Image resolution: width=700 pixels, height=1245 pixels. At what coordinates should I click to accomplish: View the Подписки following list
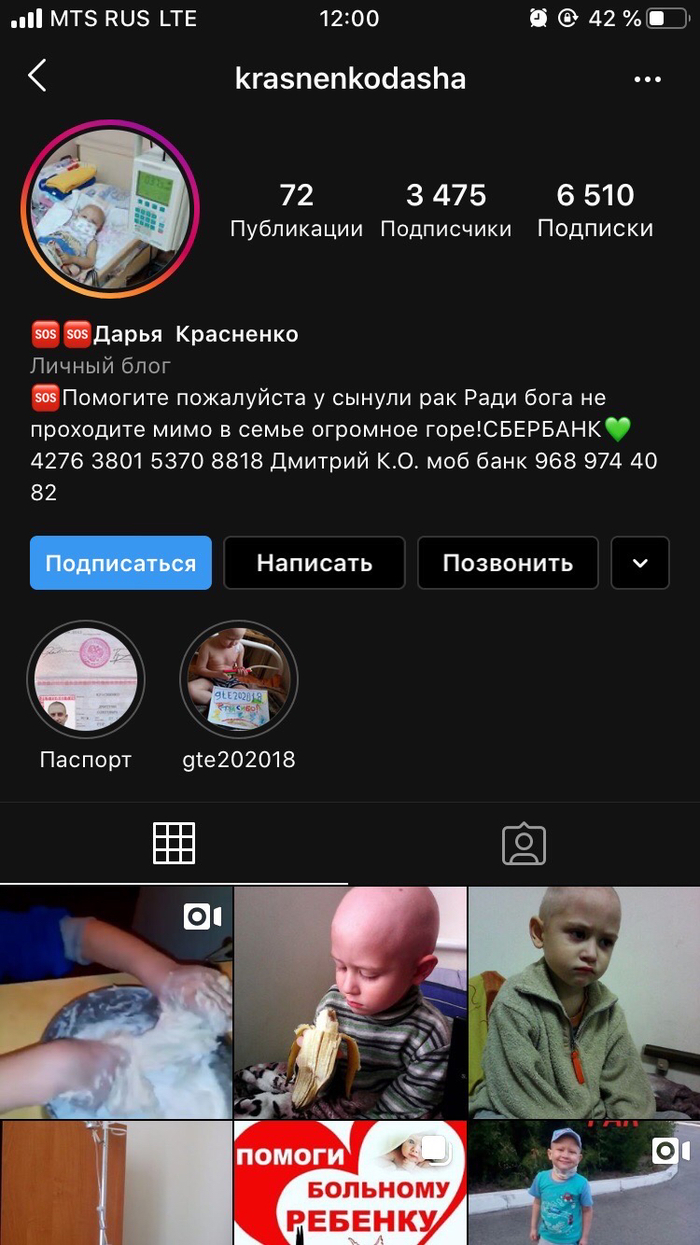pyautogui.click(x=595, y=209)
